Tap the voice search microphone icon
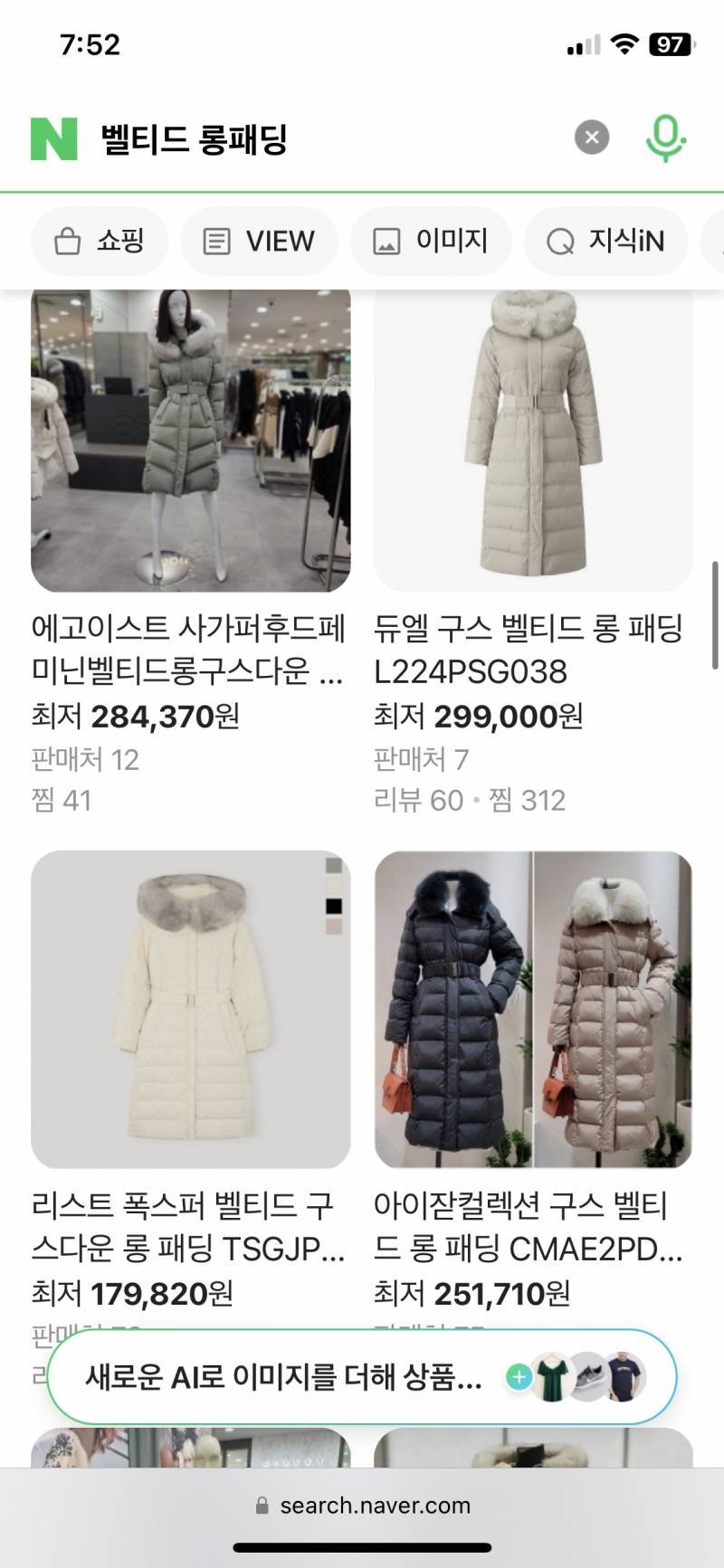Image resolution: width=724 pixels, height=1568 pixels. point(665,138)
